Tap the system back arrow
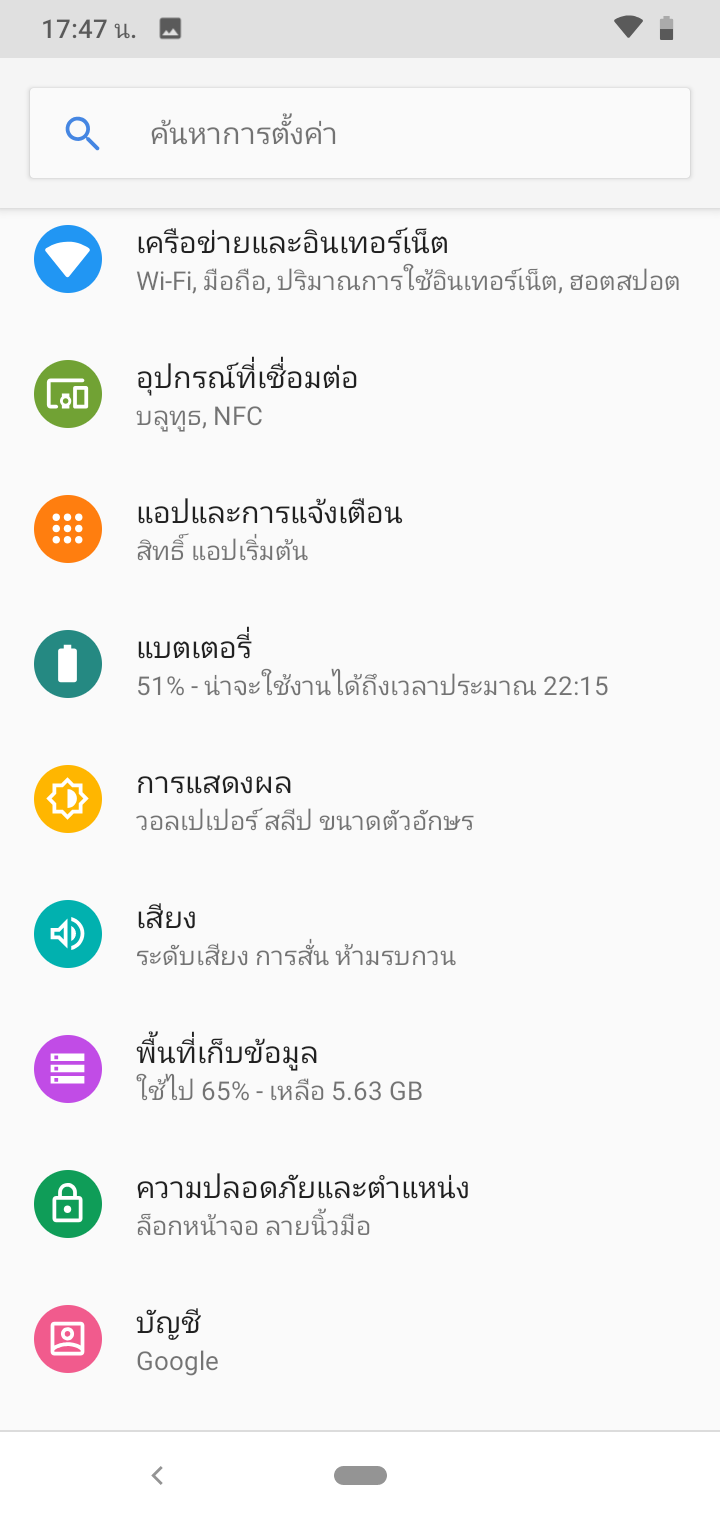Screen dimensions: 720x1520 (x=157, y=1475)
